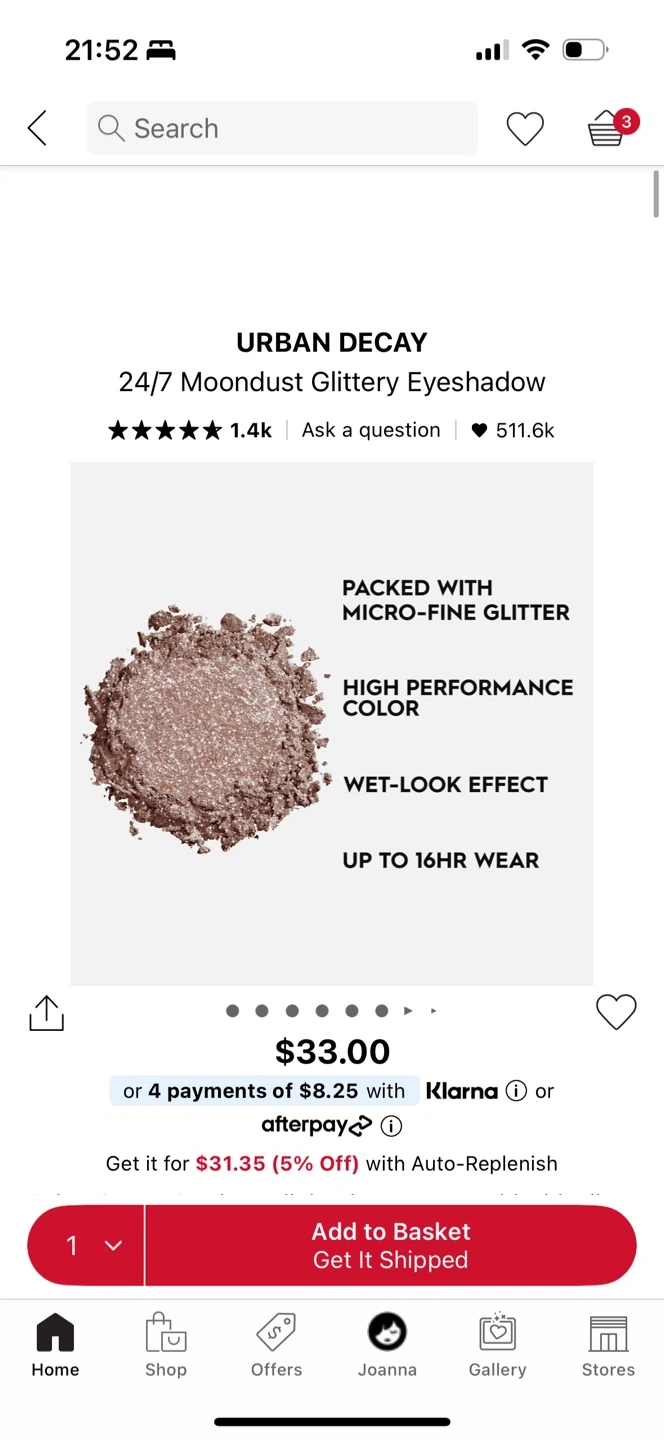Open Klarna payment info icon
This screenshot has width=664, height=1440.
point(516,1091)
